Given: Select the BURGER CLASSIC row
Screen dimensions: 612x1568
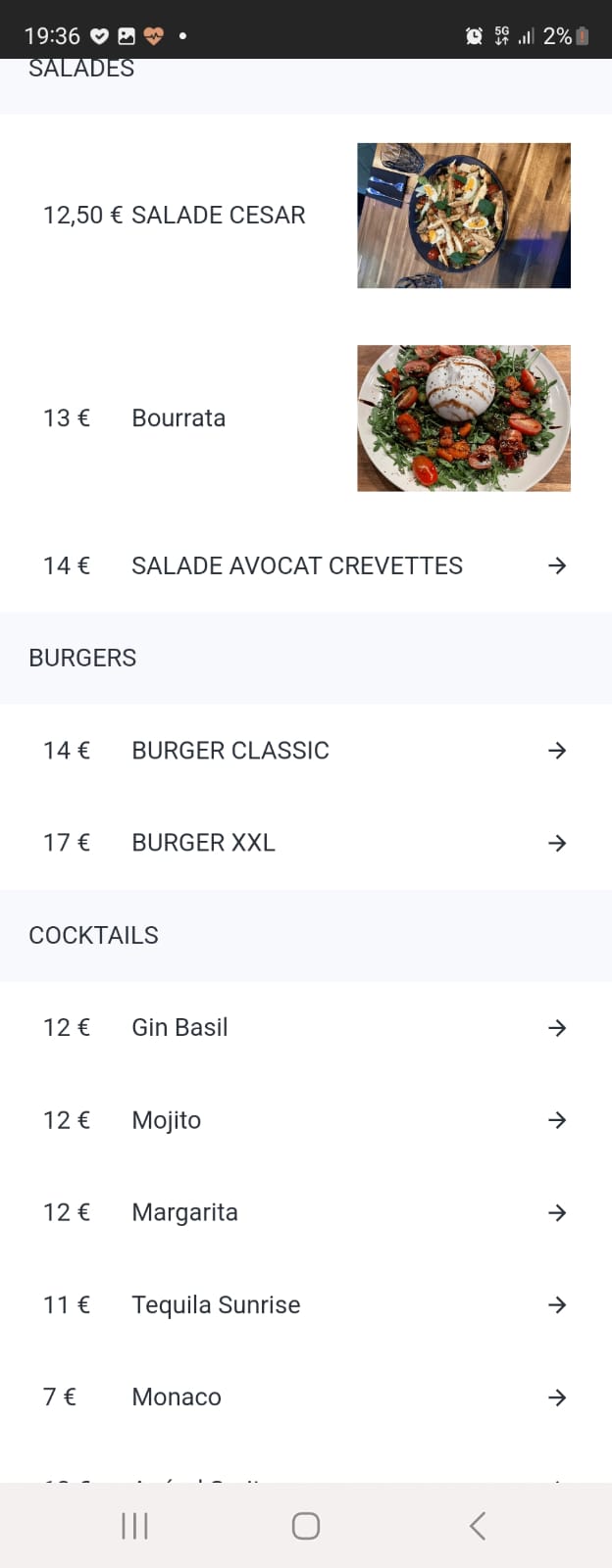Looking at the screenshot, I should (x=230, y=751).
